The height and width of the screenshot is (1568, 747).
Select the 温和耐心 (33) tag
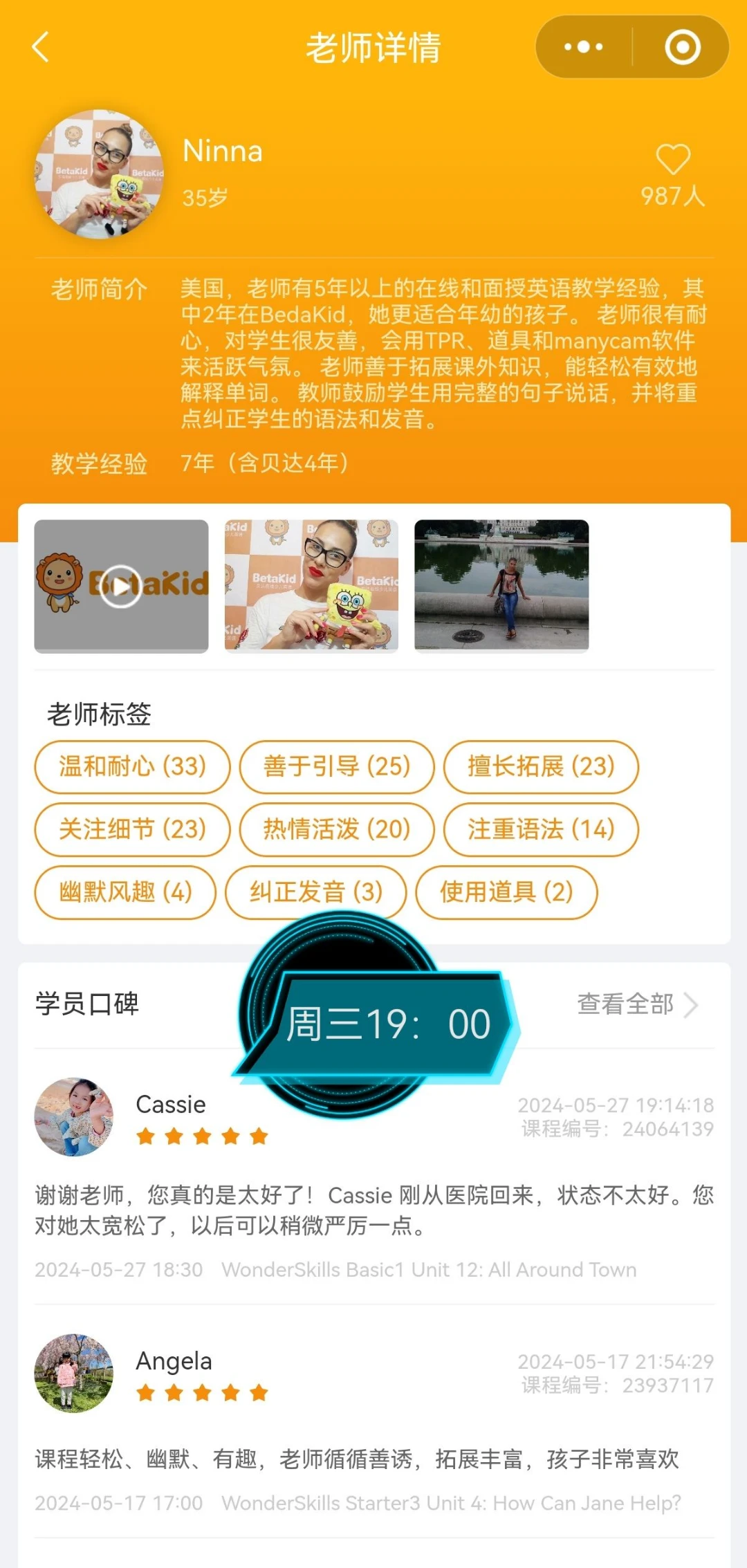pos(132,766)
